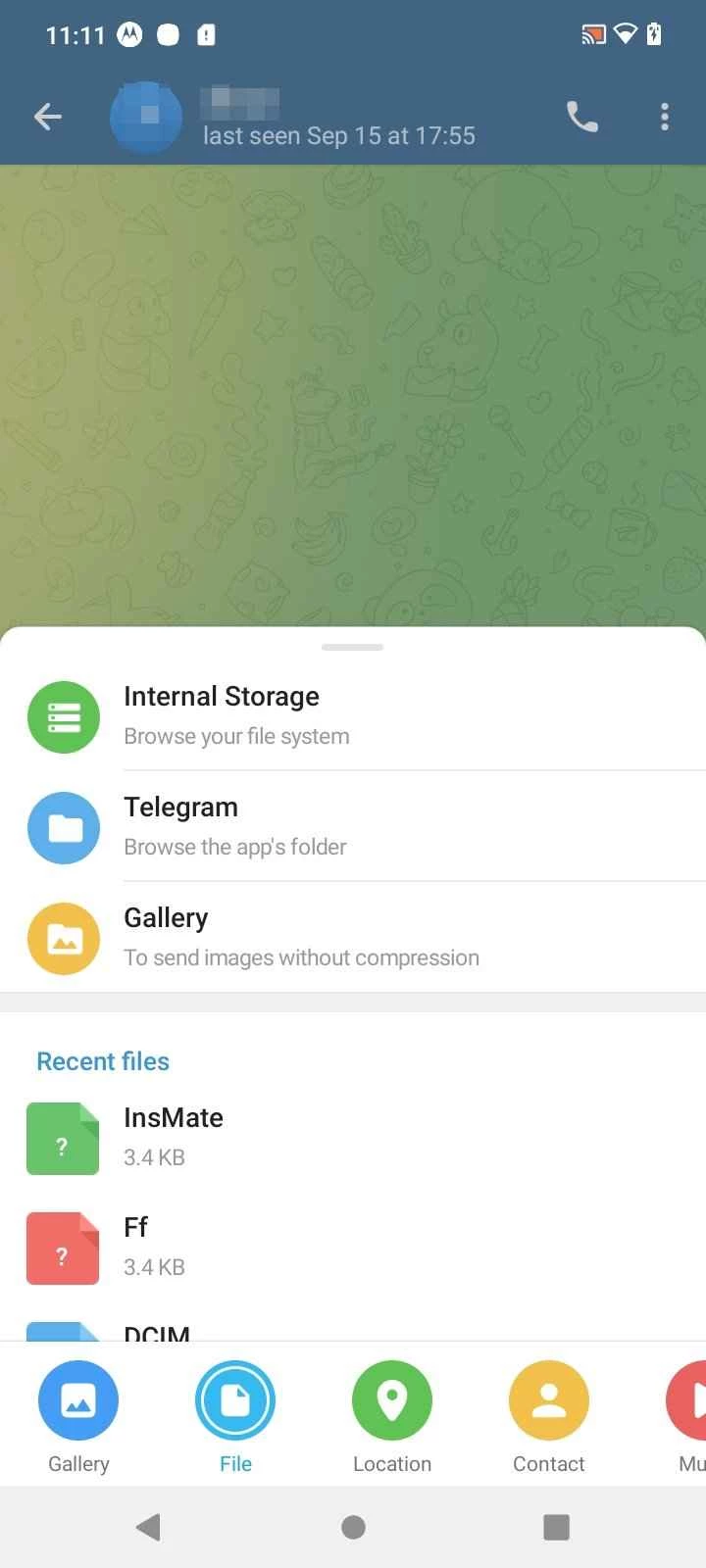Start a voice call with this contact

582,118
